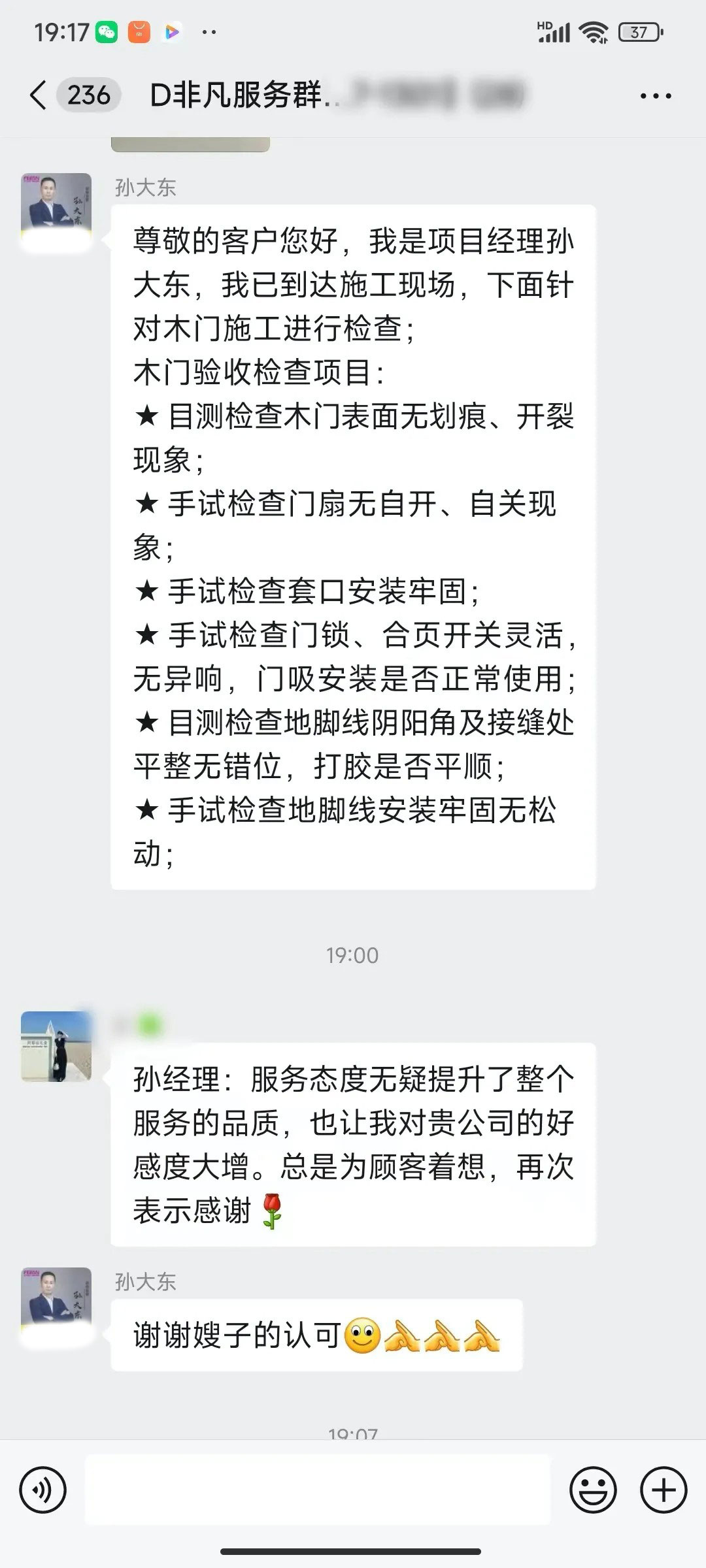This screenshot has height=1568, width=706.
Task: Open 孙大东's avatar beside 谢谢嫂子的认可
Action: coord(56,1303)
